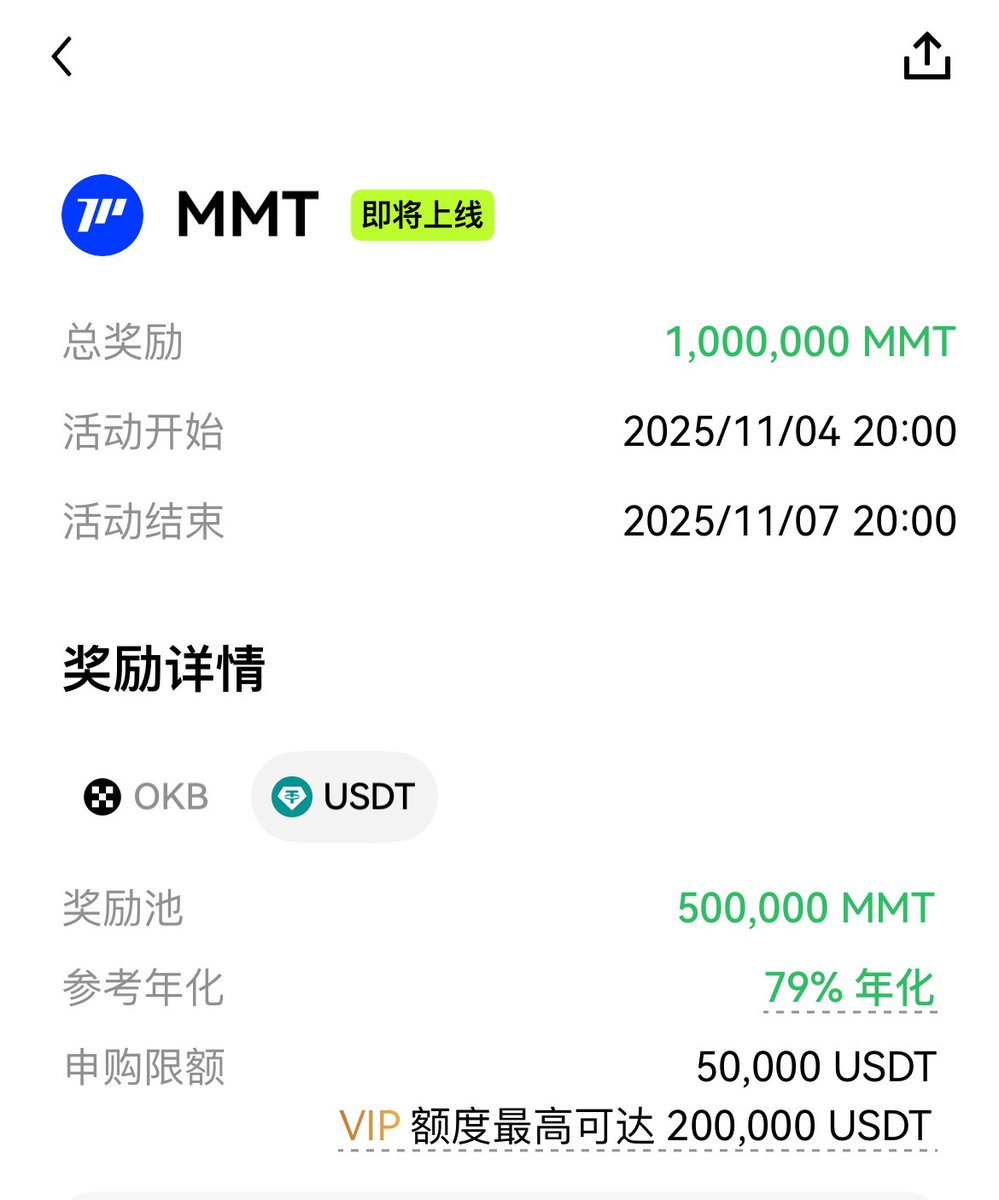This screenshot has height=1200, width=999.
Task: Switch to the OKB reward tab
Action: click(x=146, y=797)
